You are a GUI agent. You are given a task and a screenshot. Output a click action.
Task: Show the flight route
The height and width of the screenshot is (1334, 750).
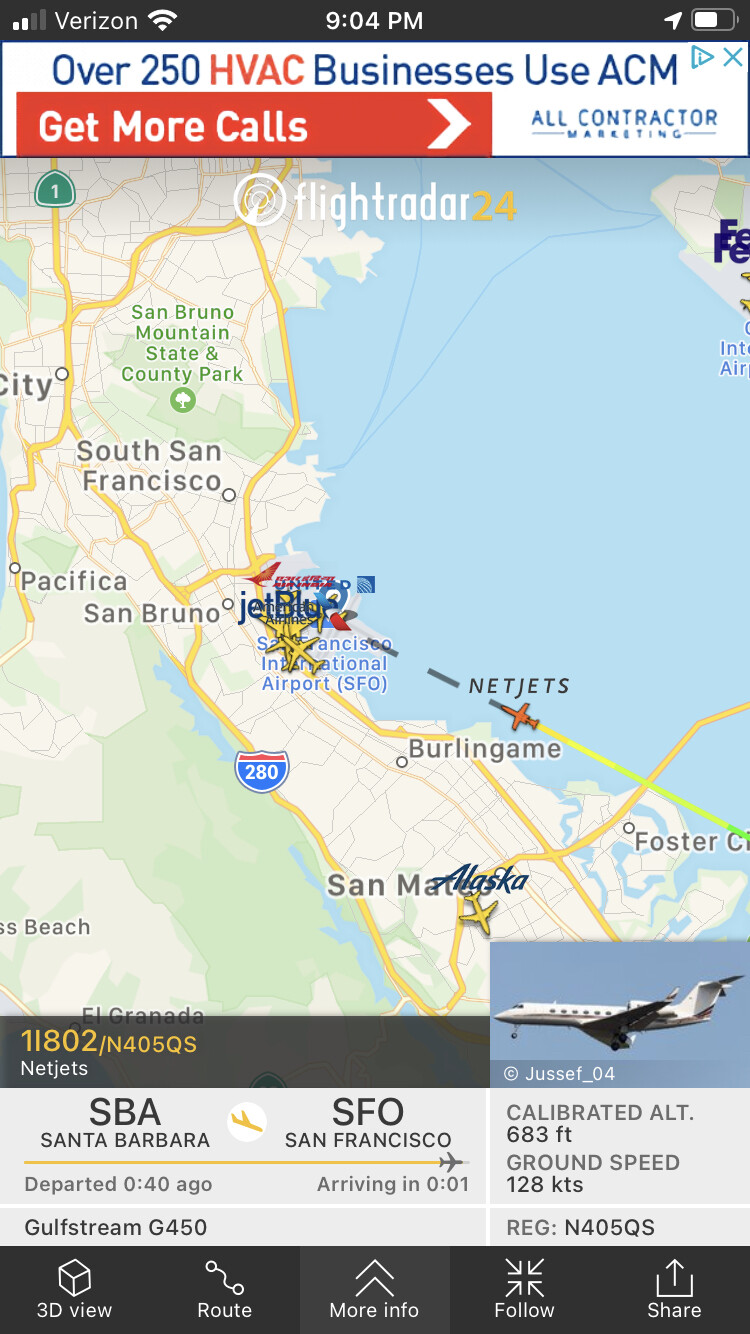(x=224, y=1289)
